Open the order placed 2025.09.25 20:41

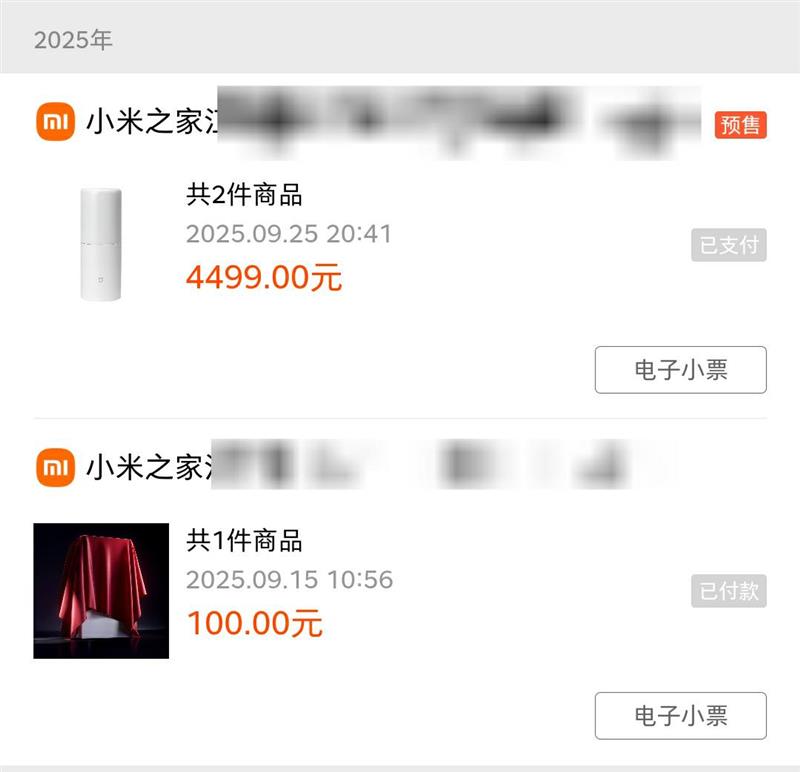[x=289, y=235]
